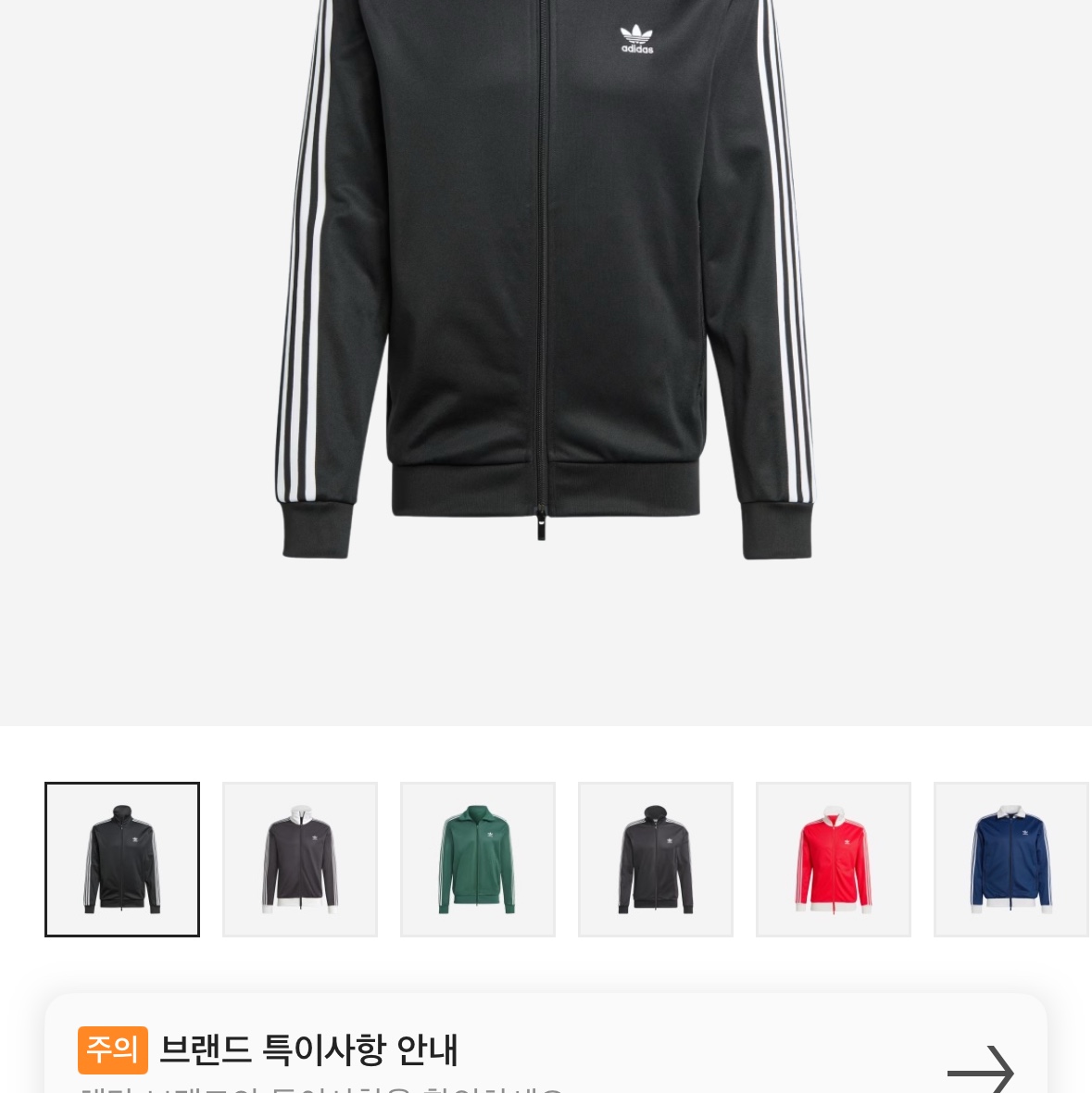View the charcoal jacket with white collar
This screenshot has width=1092, height=1093.
(x=299, y=860)
